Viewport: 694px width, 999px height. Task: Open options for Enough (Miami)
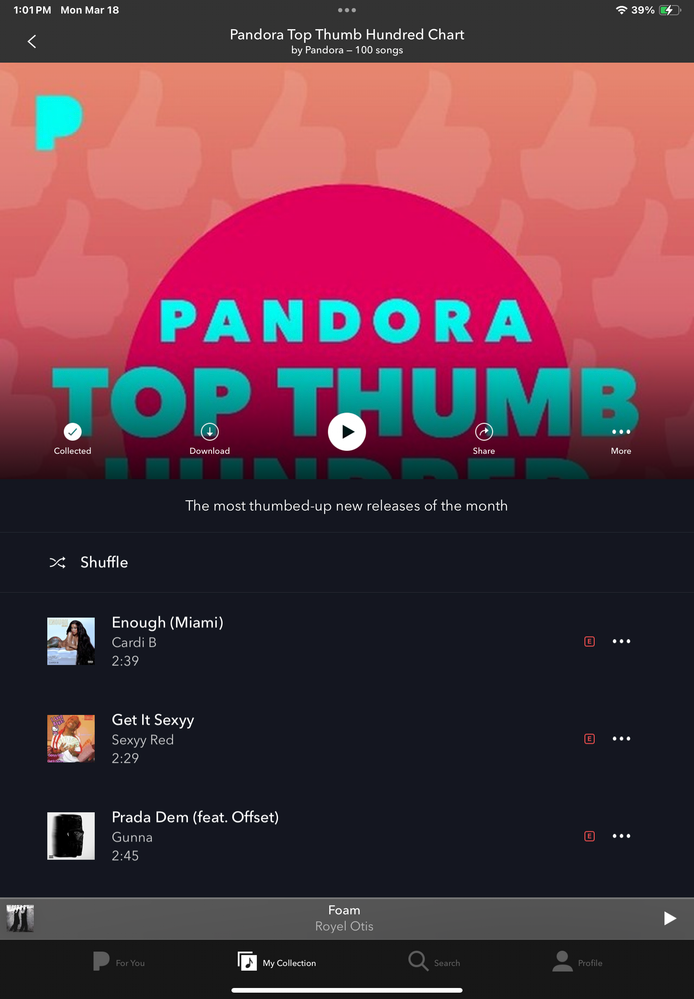621,641
